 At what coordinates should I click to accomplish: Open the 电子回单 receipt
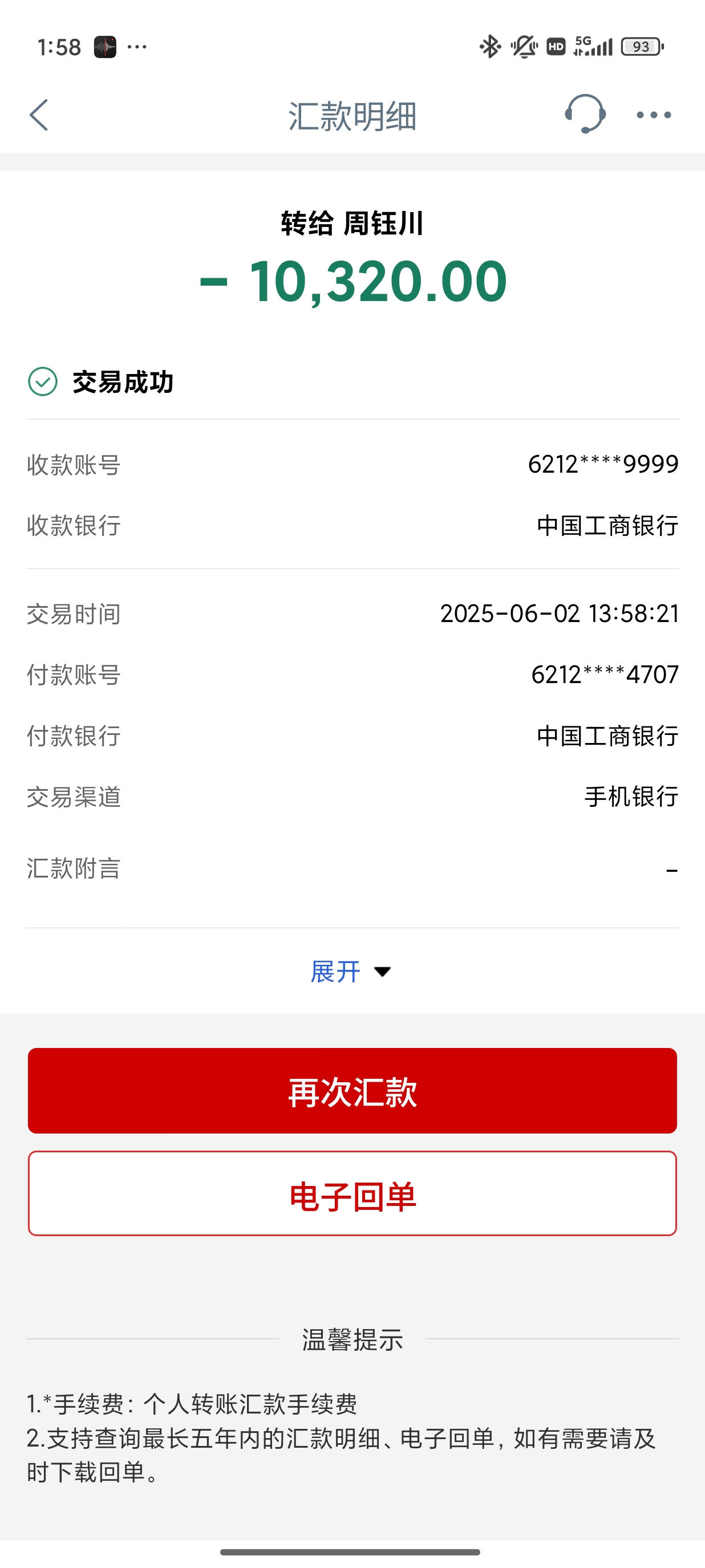[352, 1193]
